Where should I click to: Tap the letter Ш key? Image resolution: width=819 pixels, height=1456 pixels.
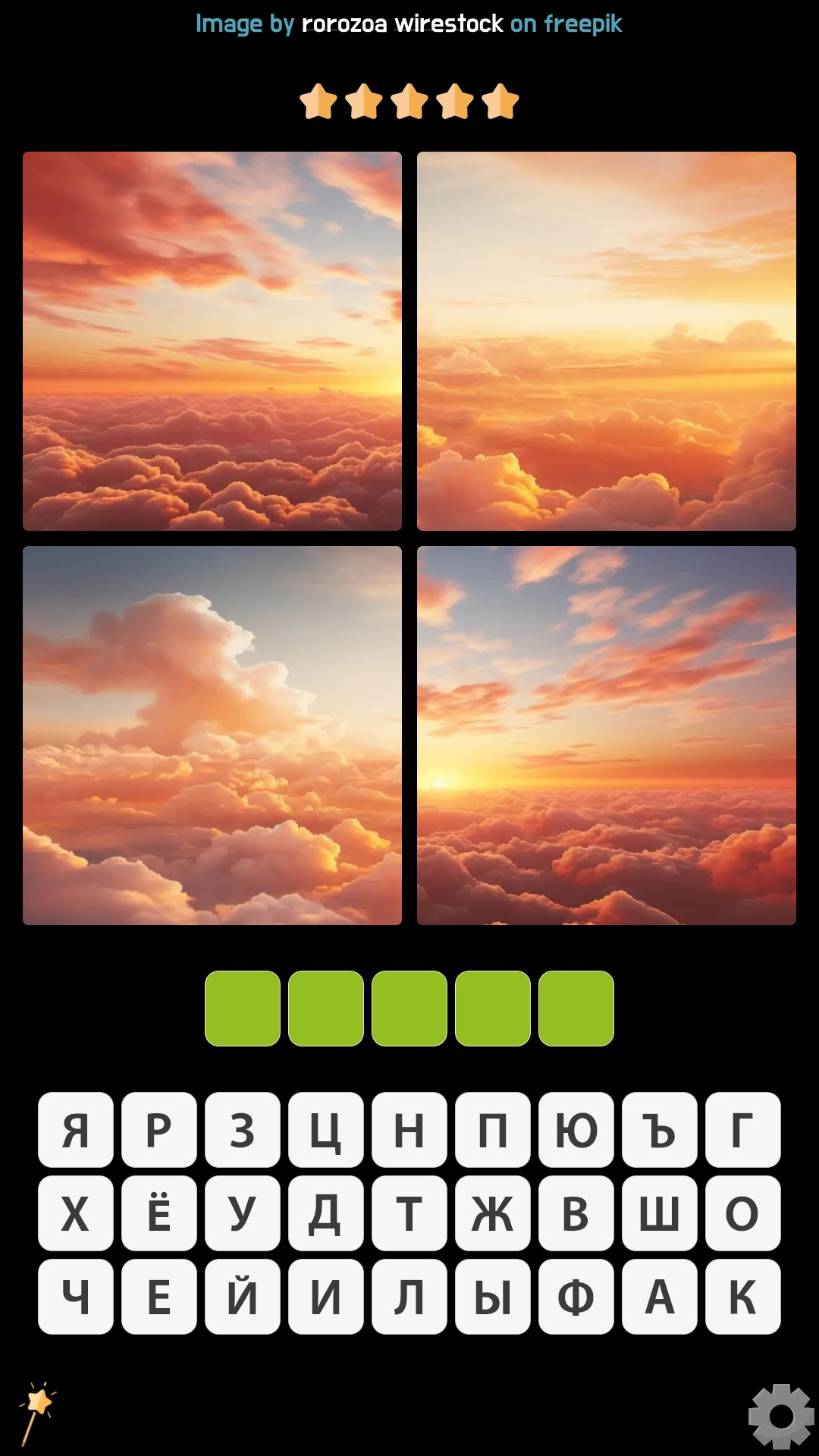click(x=660, y=1213)
